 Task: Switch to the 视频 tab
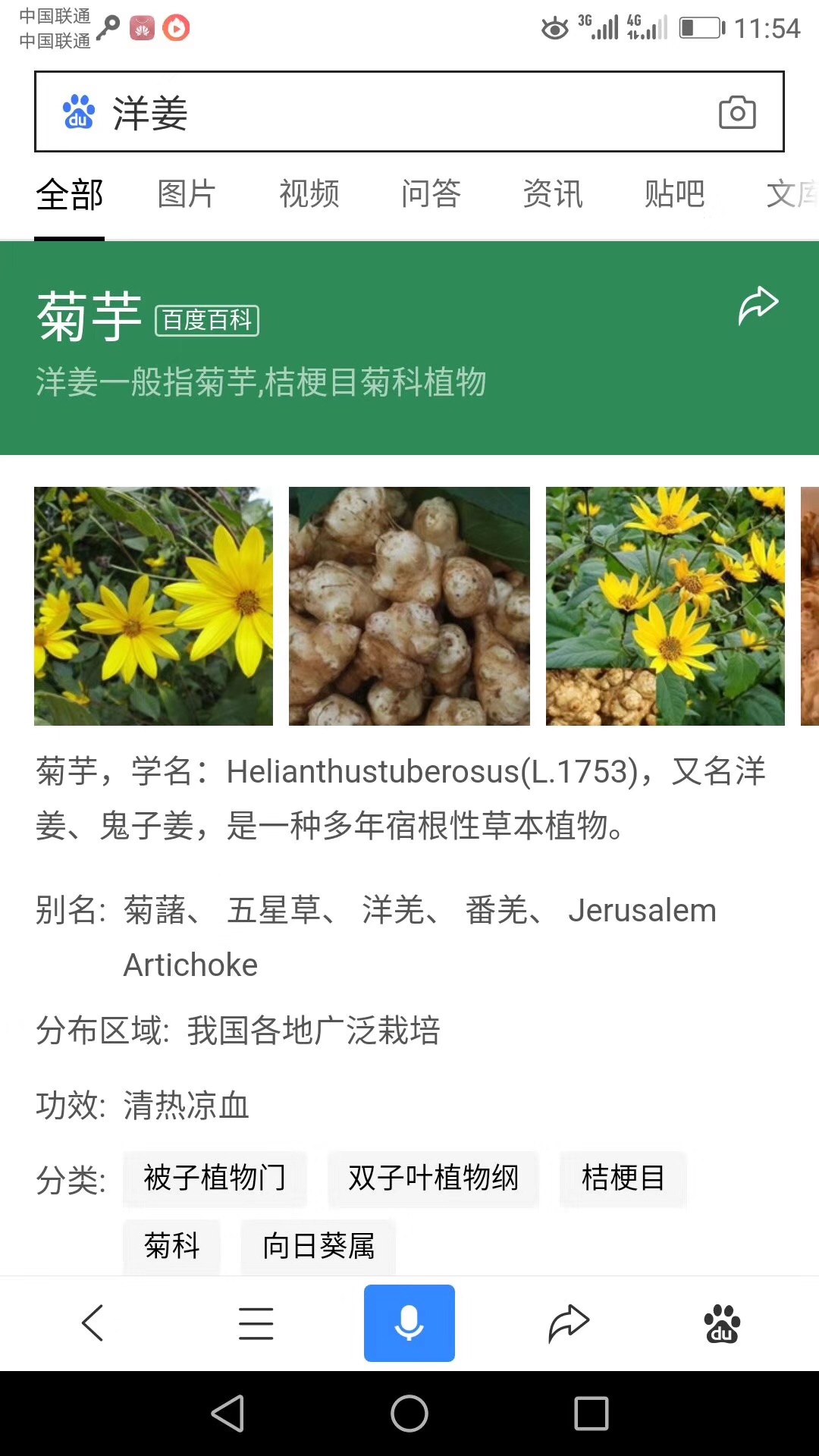(309, 194)
